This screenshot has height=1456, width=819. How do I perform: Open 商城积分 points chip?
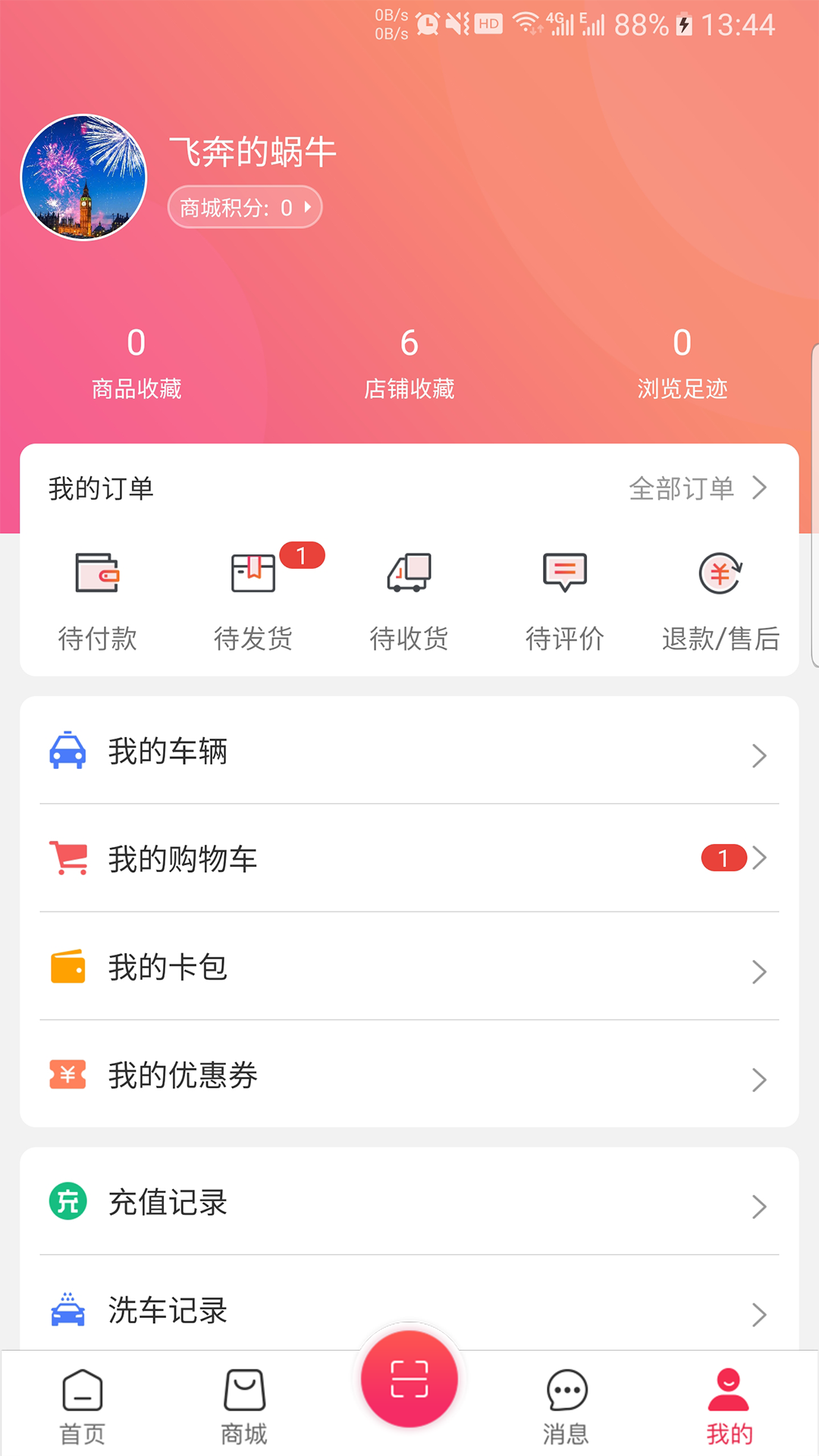(x=244, y=207)
